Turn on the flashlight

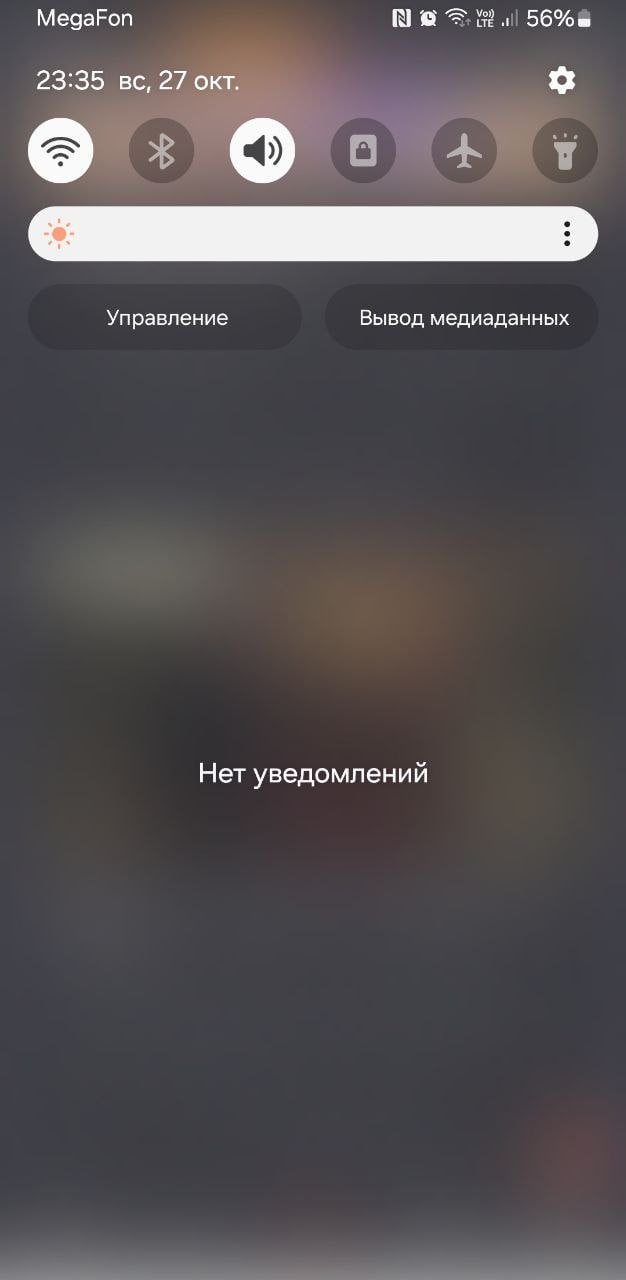565,151
